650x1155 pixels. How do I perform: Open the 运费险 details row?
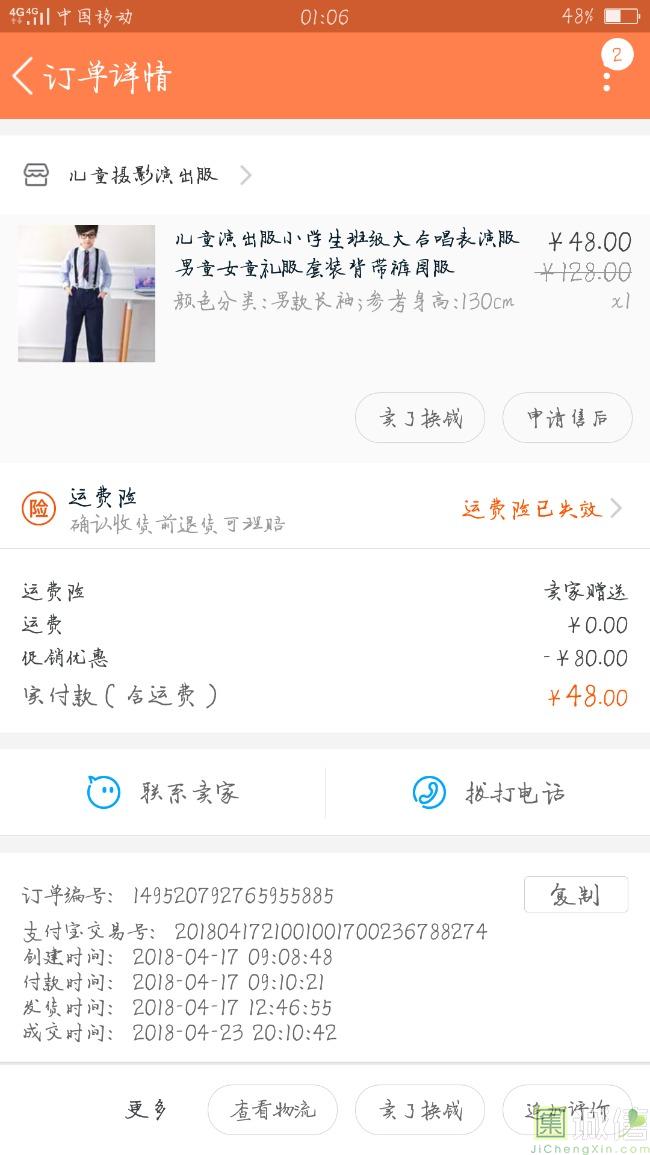325,509
